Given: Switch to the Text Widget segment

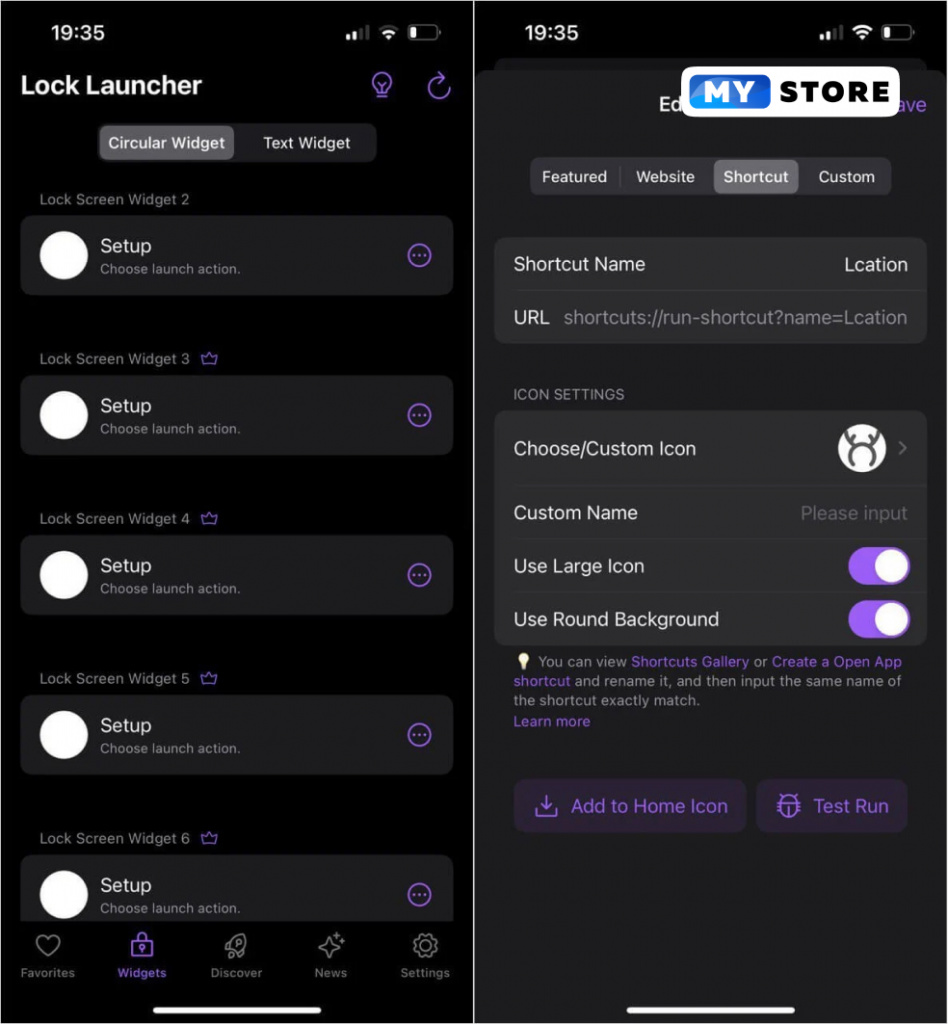Looking at the screenshot, I should point(306,143).
